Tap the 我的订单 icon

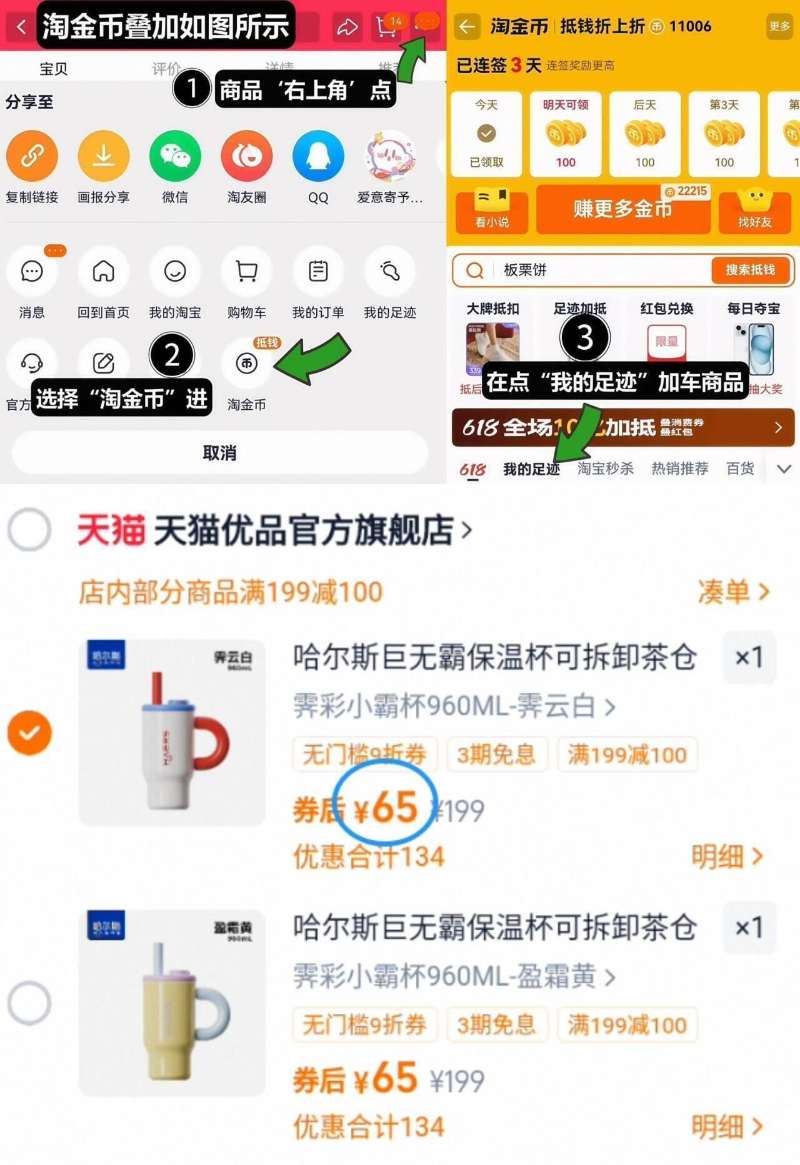[317, 272]
